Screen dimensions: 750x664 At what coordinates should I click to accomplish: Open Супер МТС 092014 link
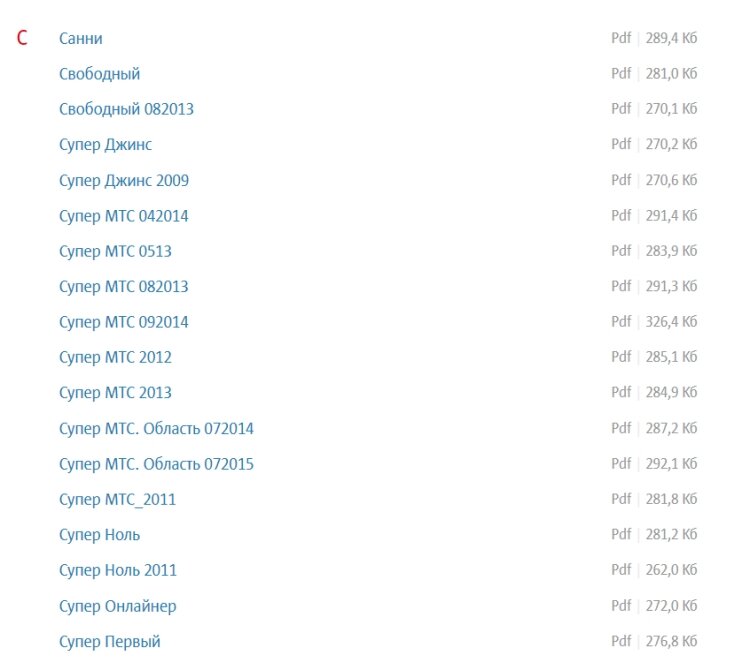click(123, 322)
